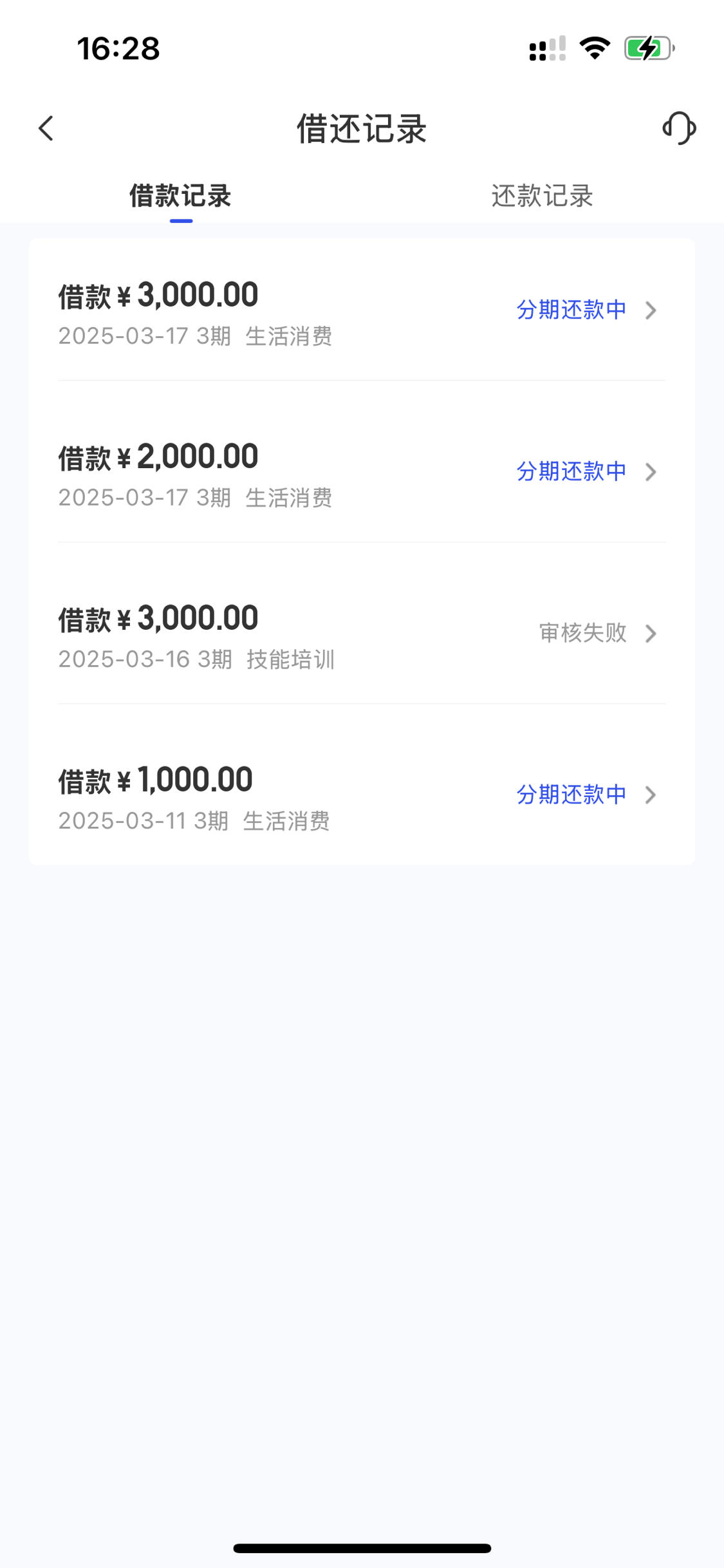Open customer service headset icon
The width and height of the screenshot is (724, 1568).
tap(680, 128)
